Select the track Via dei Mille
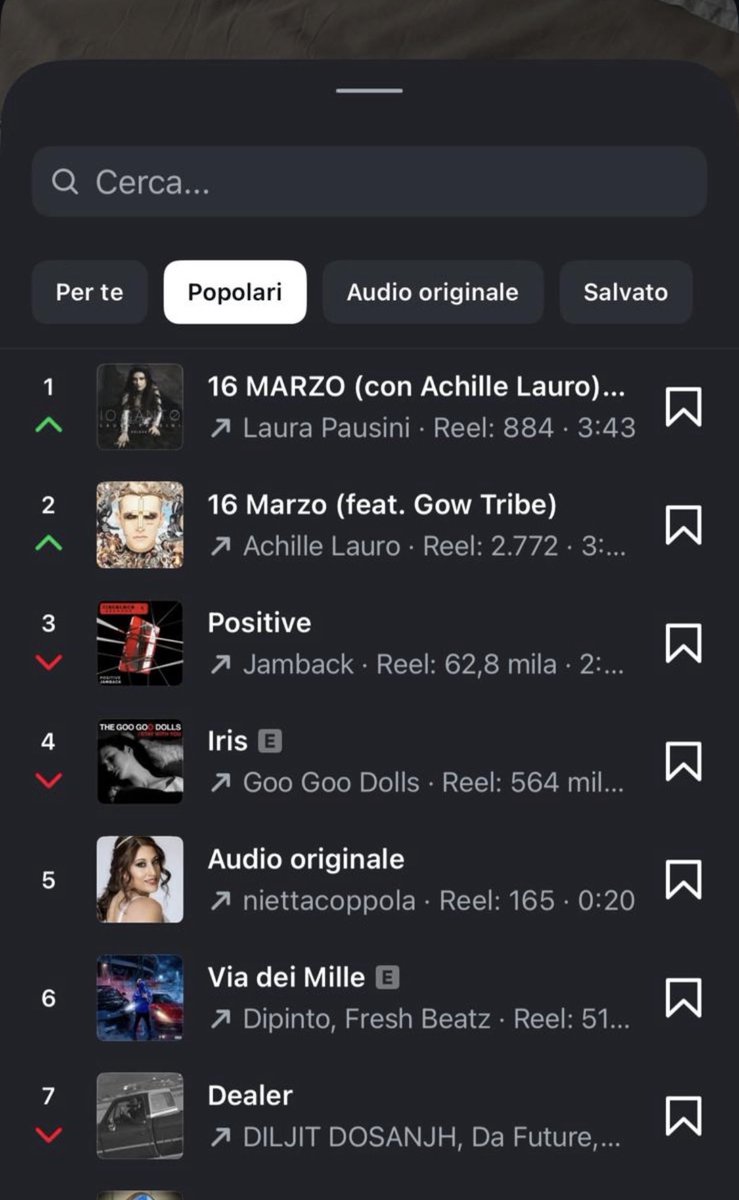This screenshot has width=739, height=1200. click(369, 997)
